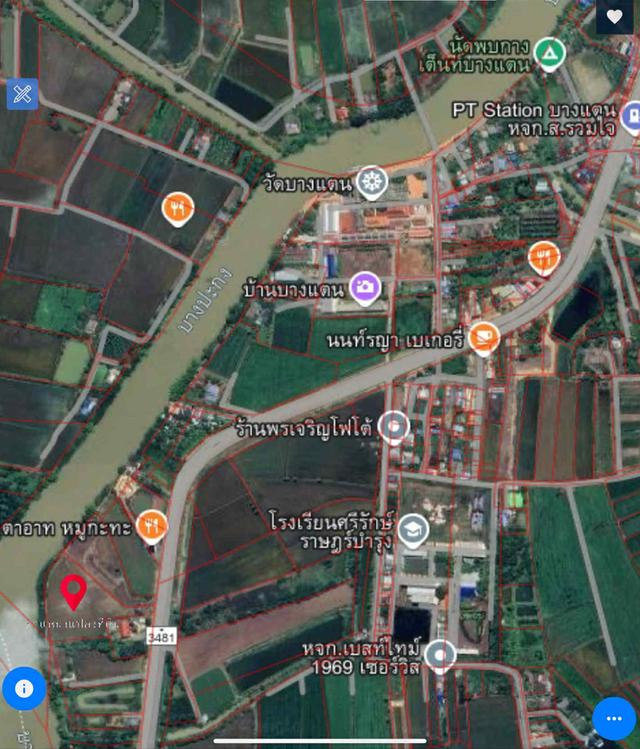The image size is (640, 749).
Task: Select the PT Station บางแดน marker
Action: [630, 116]
